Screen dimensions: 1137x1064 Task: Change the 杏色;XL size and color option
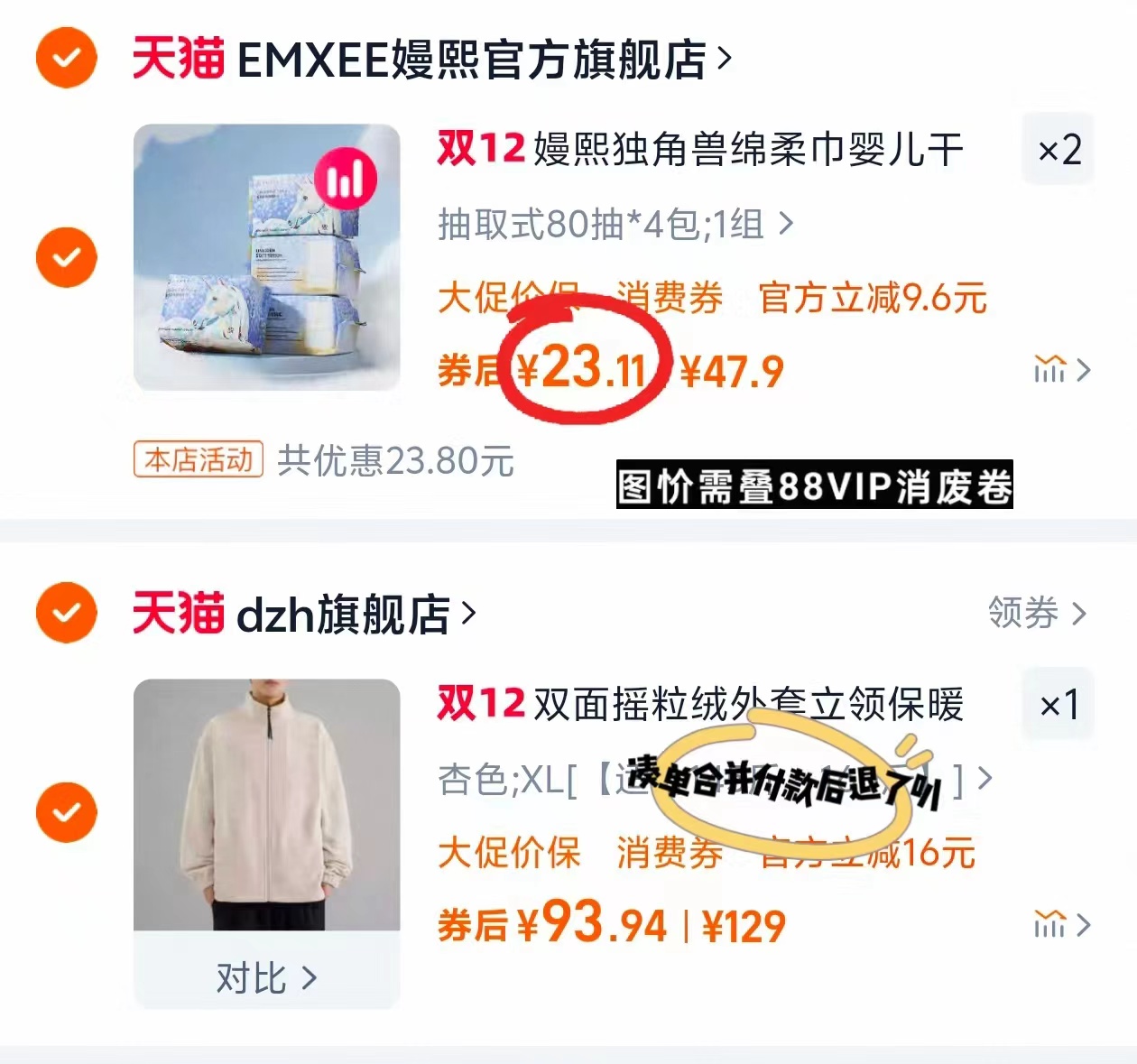(x=505, y=779)
